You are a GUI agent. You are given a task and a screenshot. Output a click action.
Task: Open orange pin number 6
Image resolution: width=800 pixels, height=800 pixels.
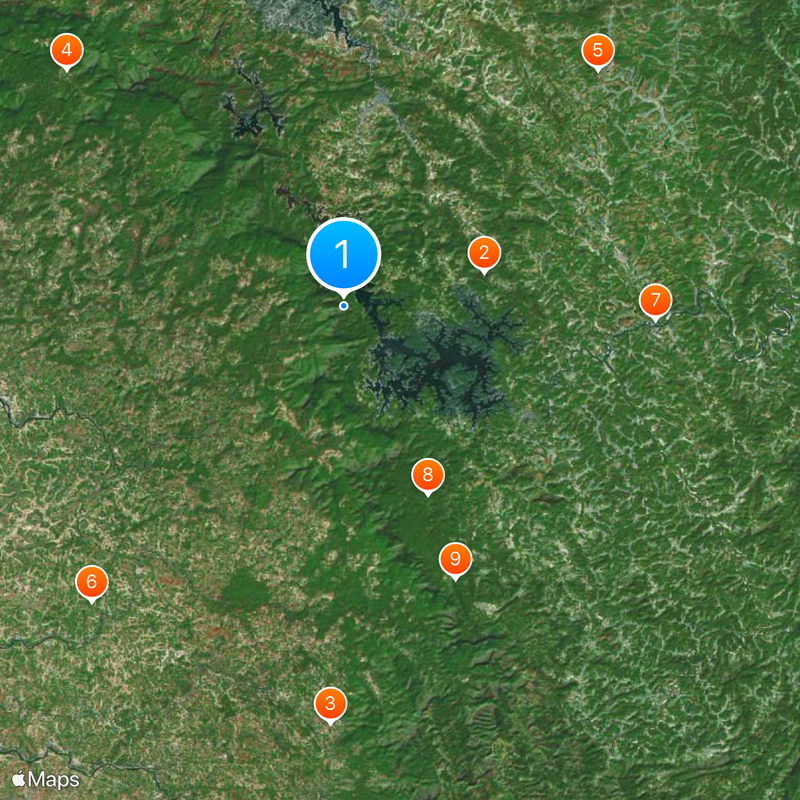(x=91, y=583)
